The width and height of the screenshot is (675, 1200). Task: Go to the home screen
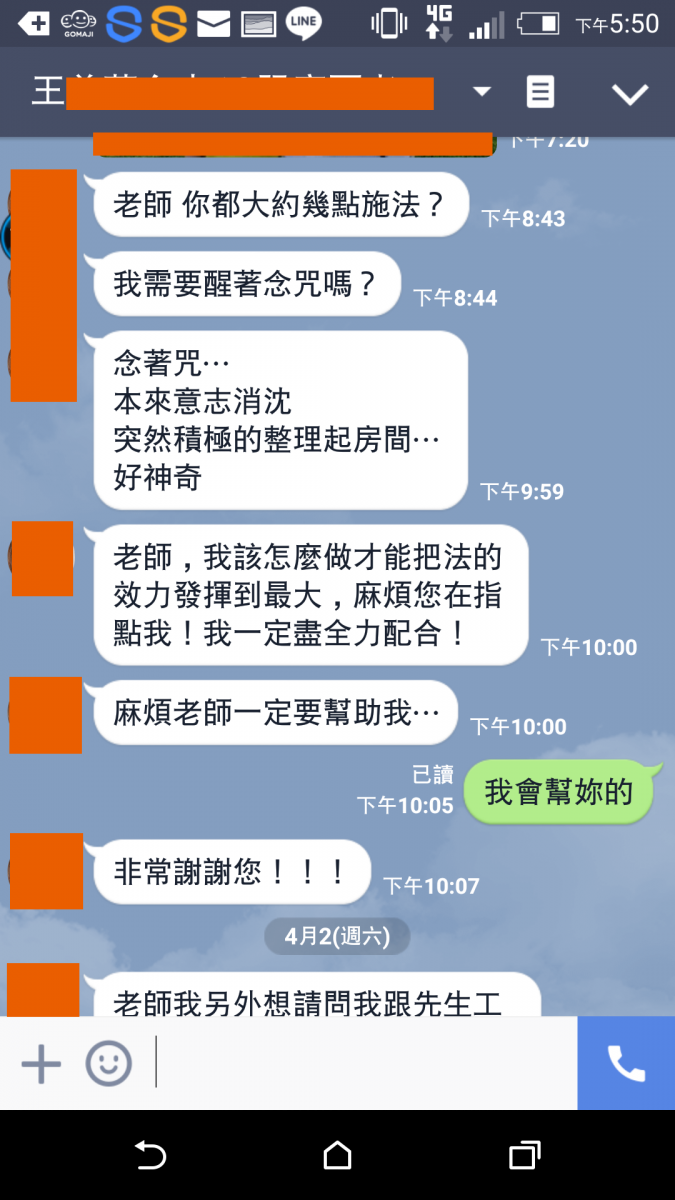pos(337,1156)
